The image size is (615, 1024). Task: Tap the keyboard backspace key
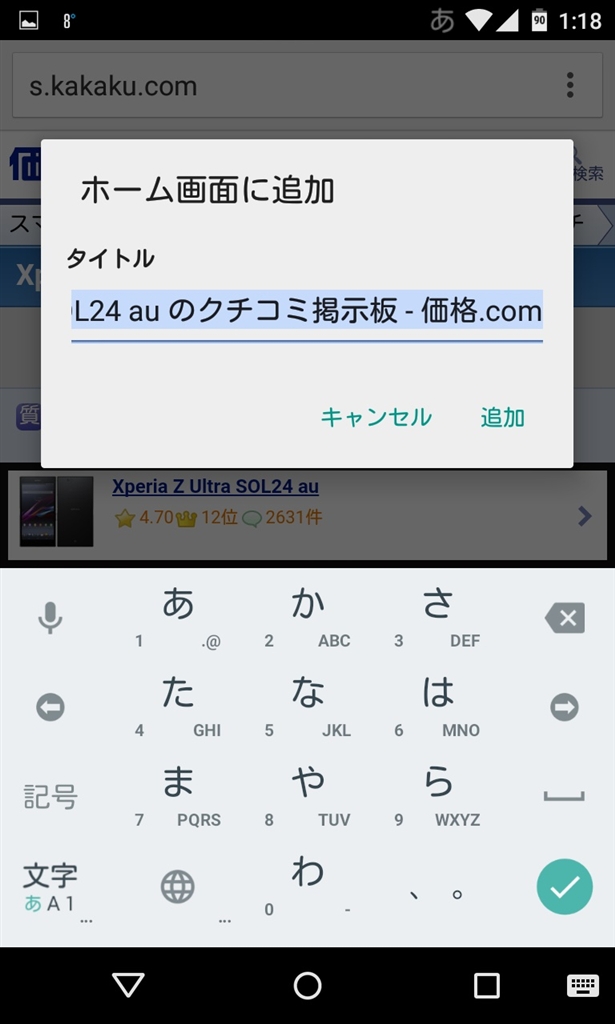click(564, 618)
